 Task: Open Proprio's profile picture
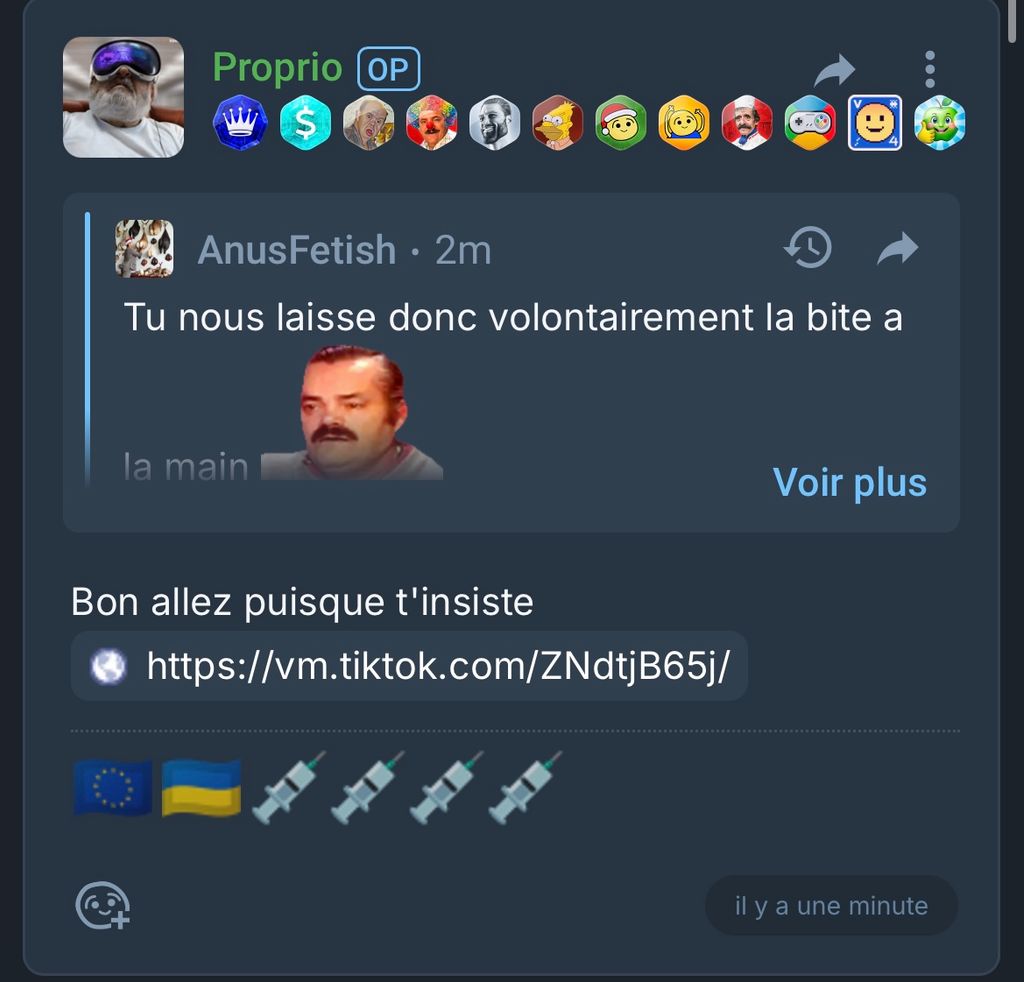(x=123, y=97)
